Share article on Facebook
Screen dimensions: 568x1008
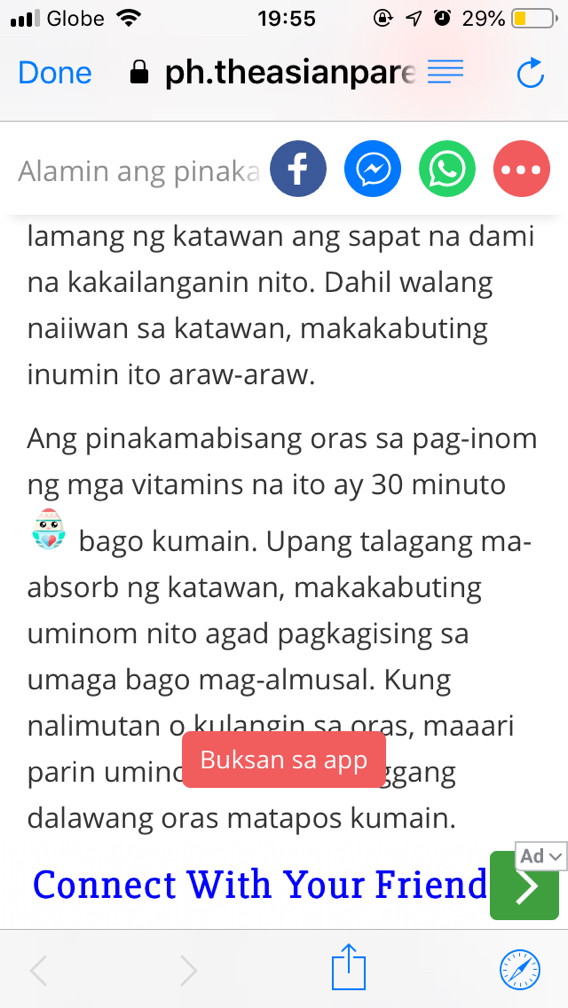298,168
